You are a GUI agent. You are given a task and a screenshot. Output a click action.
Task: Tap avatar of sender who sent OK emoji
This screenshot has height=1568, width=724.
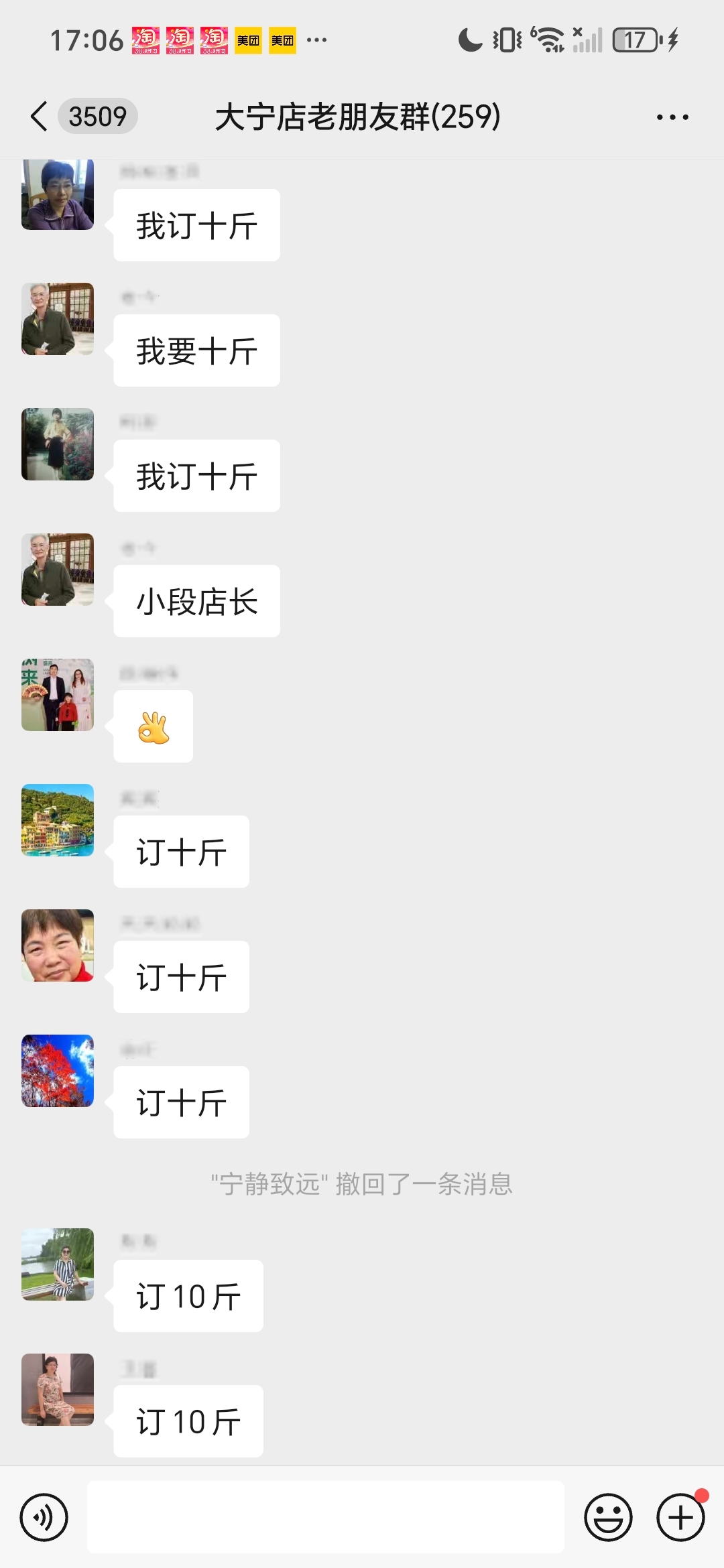pyautogui.click(x=58, y=695)
